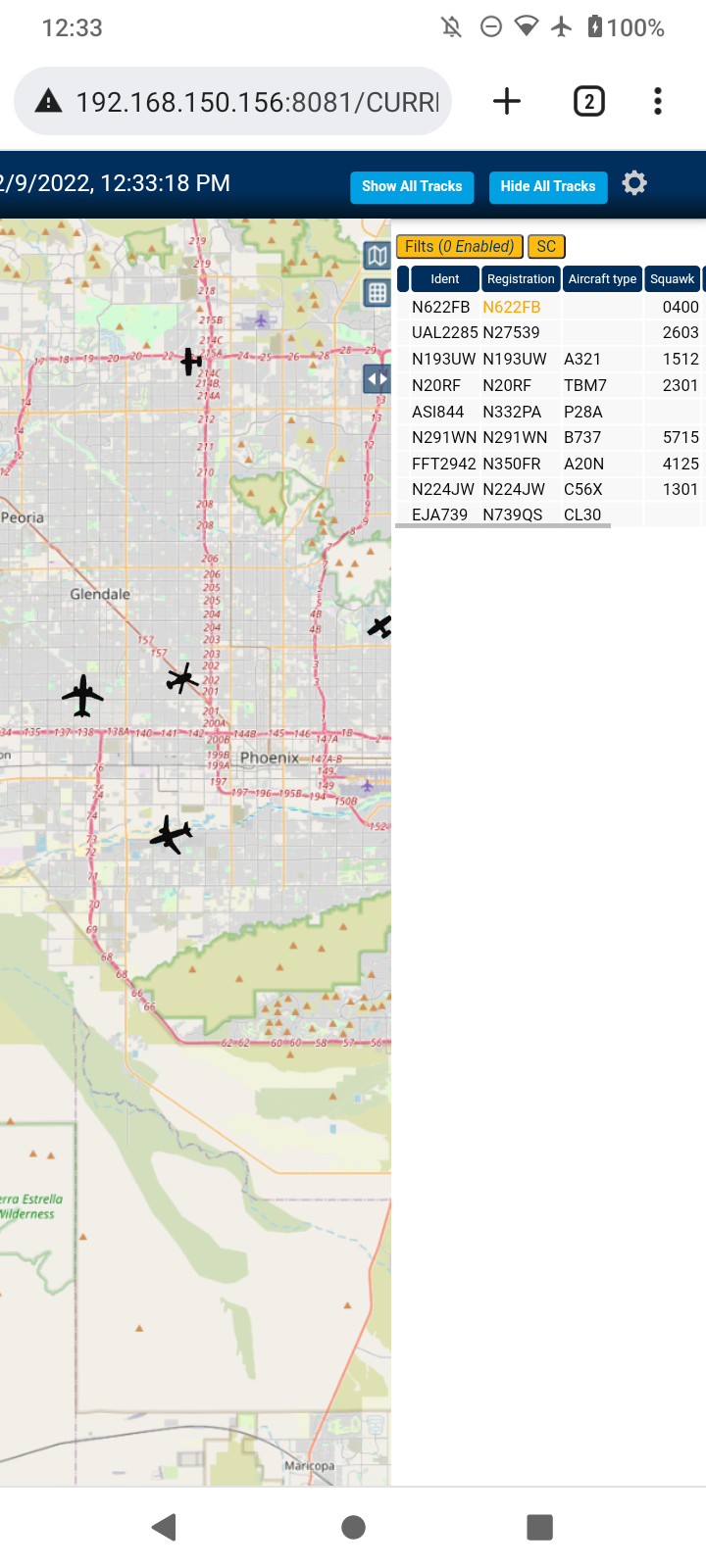Viewport: 706px width, 1568px height.
Task: Select the N622FB aircraft row
Action: (550, 307)
